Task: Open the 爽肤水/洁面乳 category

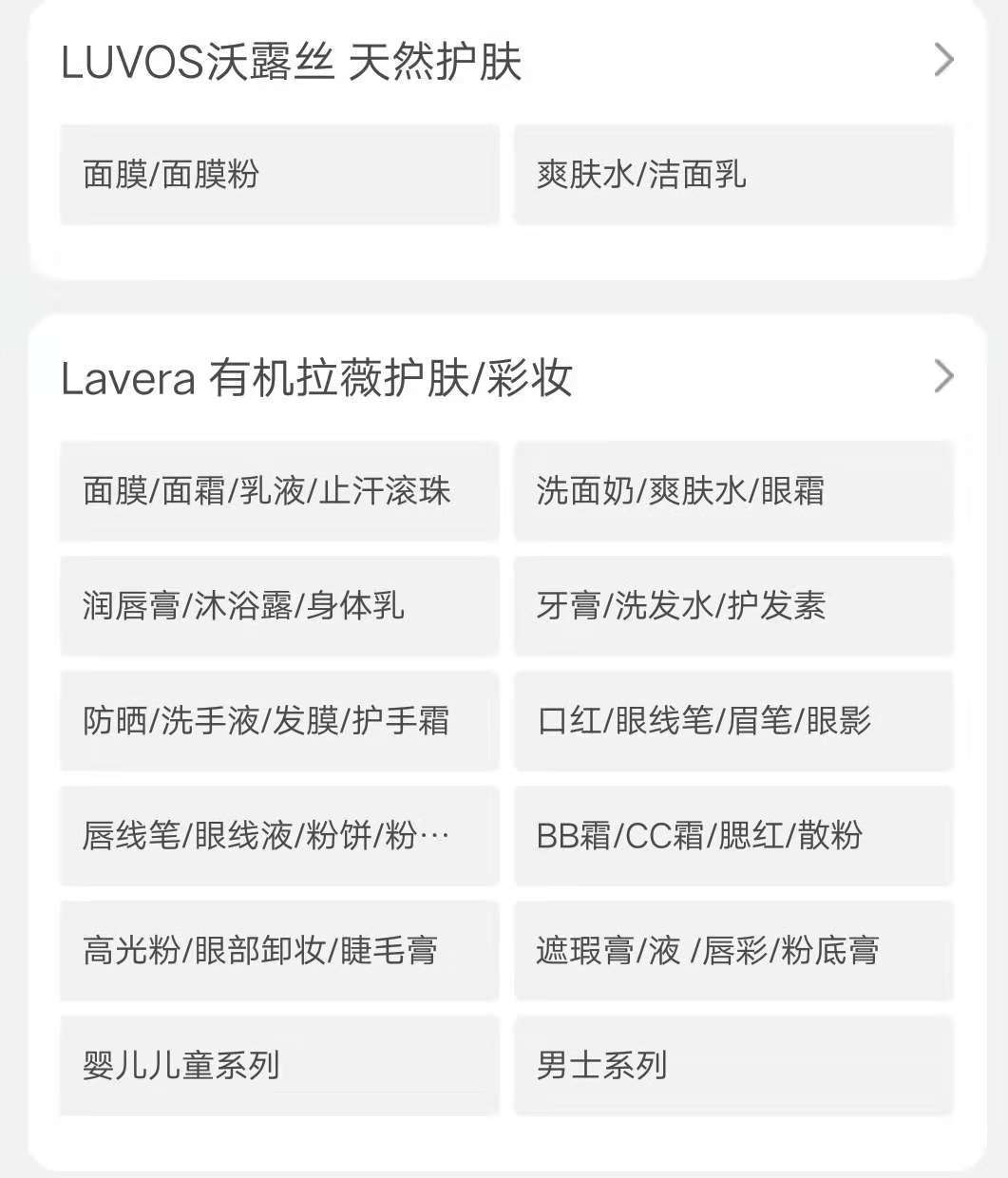Action: 733,174
